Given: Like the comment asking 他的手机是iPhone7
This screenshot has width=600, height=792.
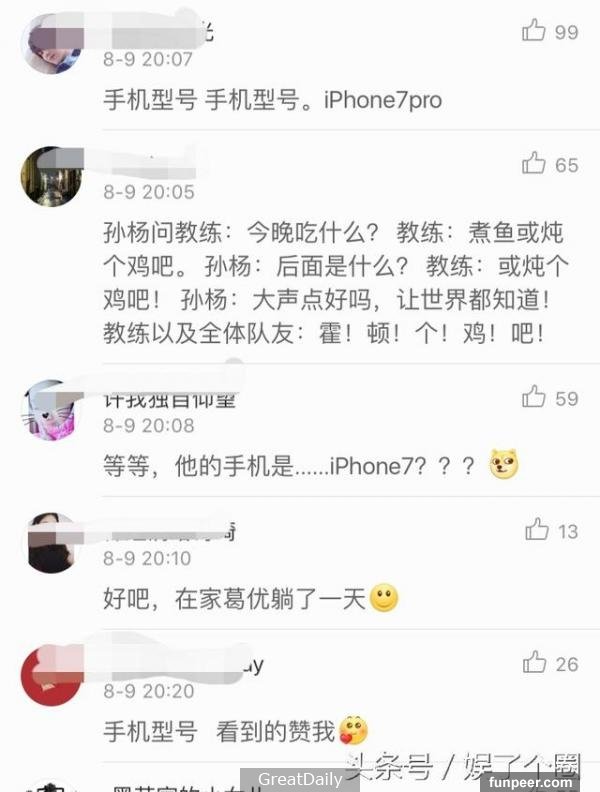Looking at the screenshot, I should (534, 397).
